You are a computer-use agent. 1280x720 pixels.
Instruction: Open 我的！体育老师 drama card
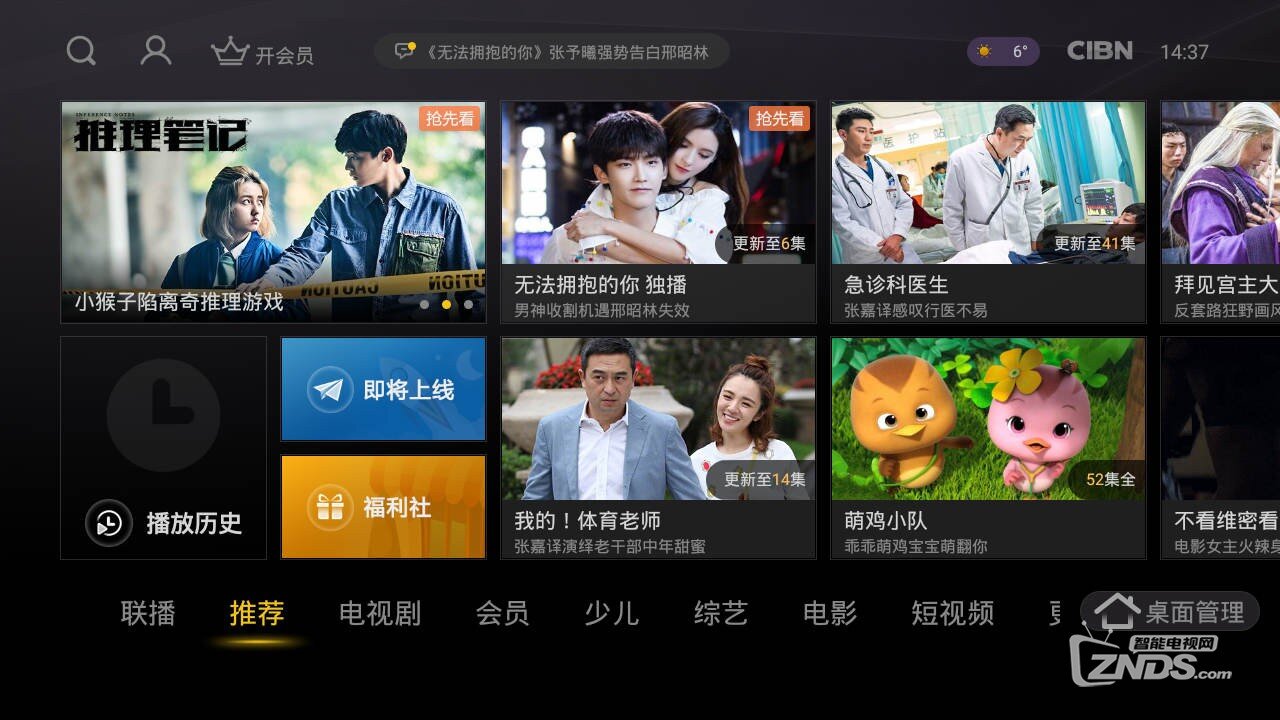(x=658, y=447)
